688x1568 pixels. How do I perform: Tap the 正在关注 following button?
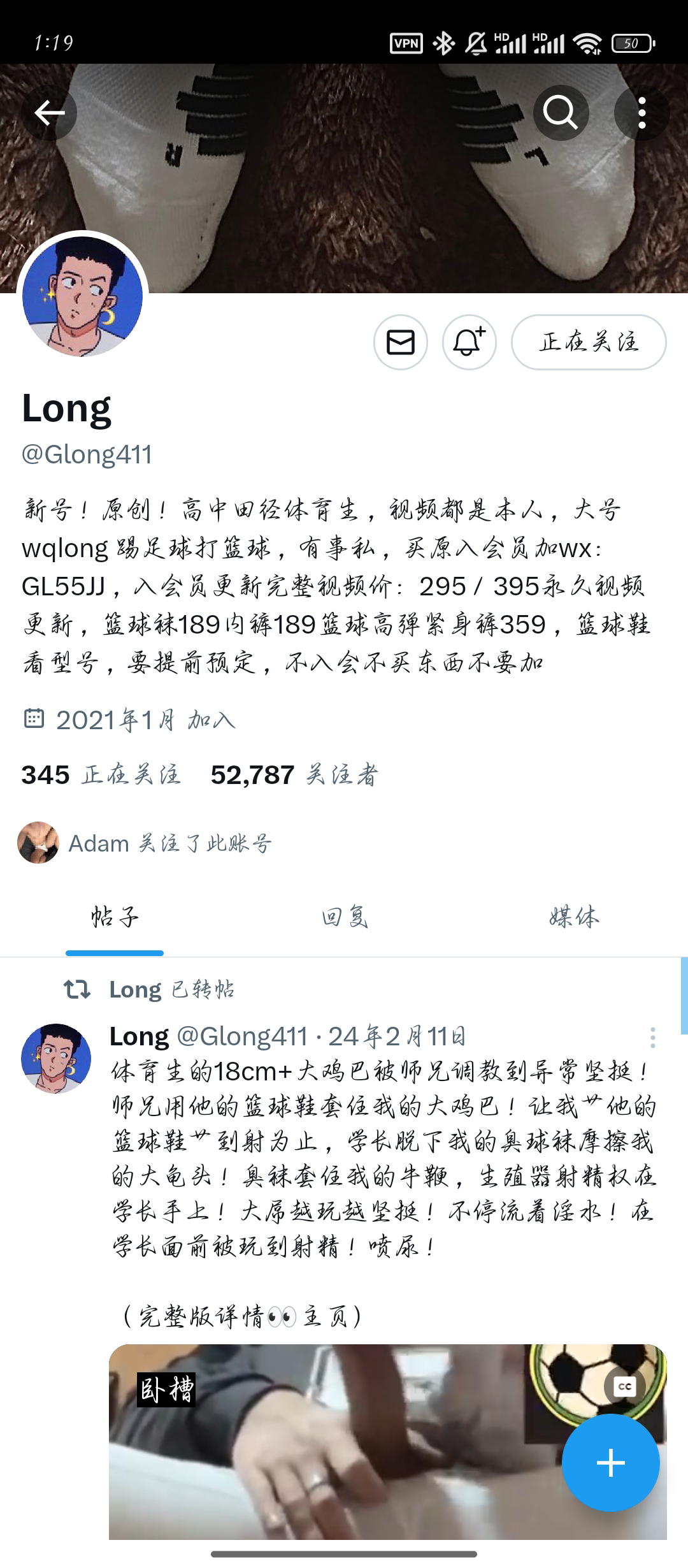coord(589,342)
